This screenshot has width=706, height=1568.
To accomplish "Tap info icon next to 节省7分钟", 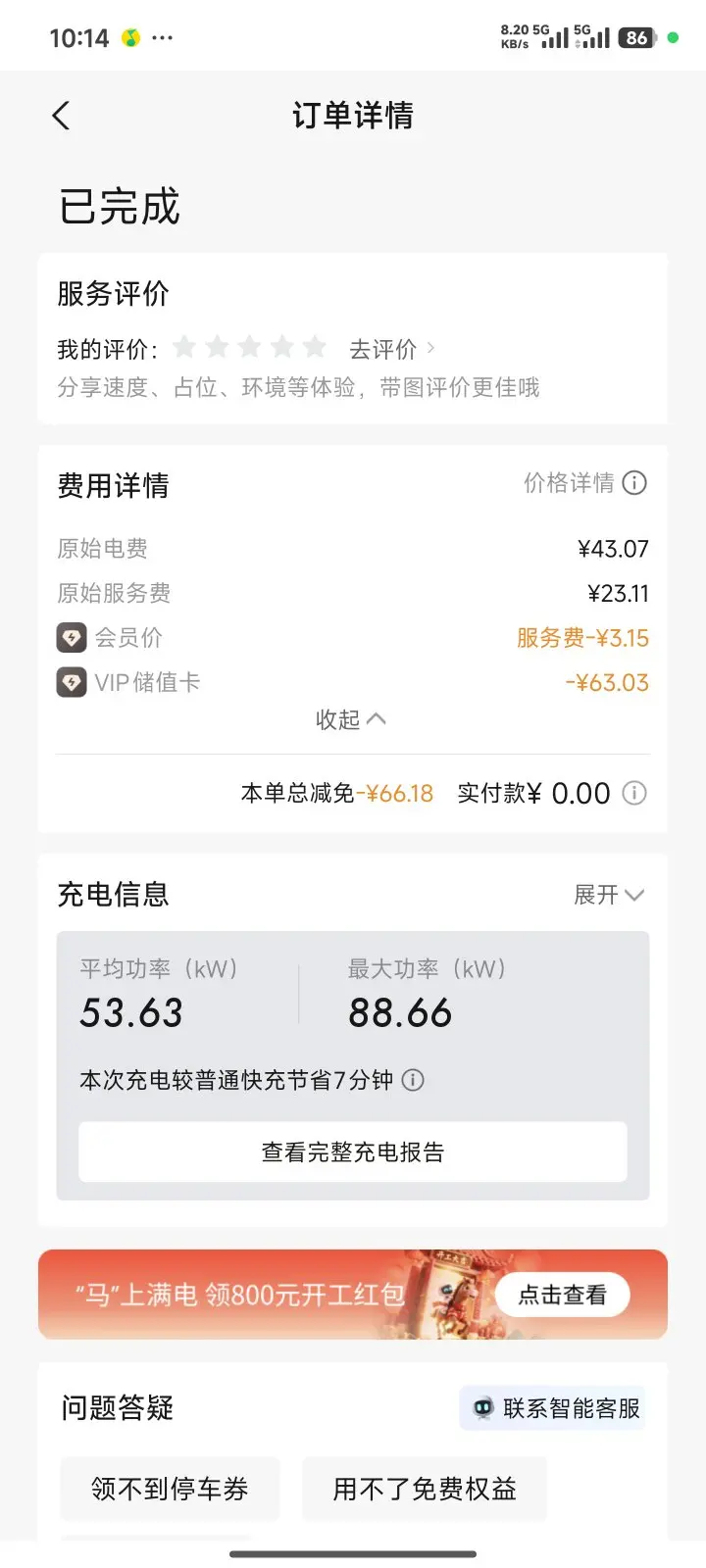I will tap(414, 1080).
